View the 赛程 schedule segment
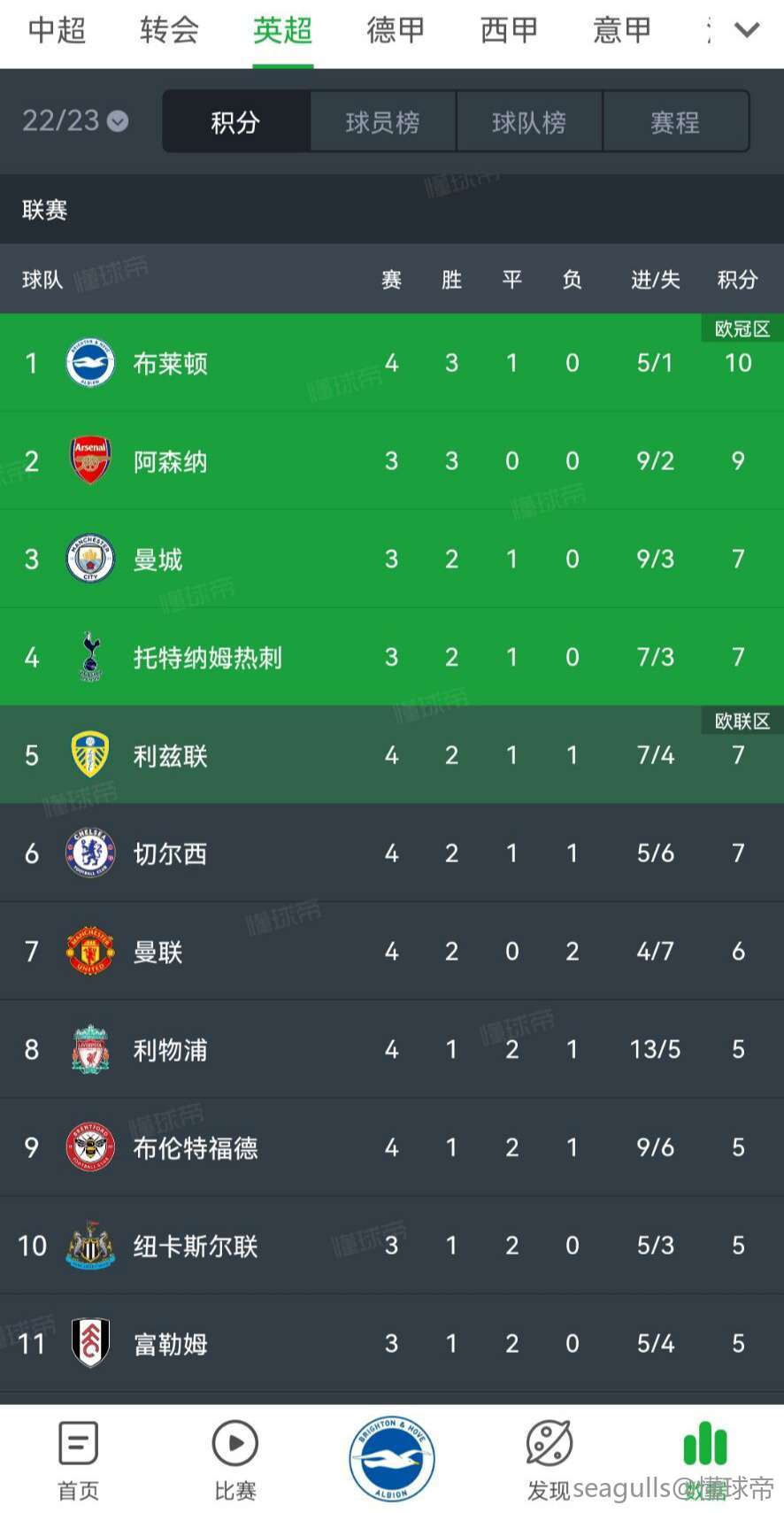The image size is (784, 1513). click(675, 121)
